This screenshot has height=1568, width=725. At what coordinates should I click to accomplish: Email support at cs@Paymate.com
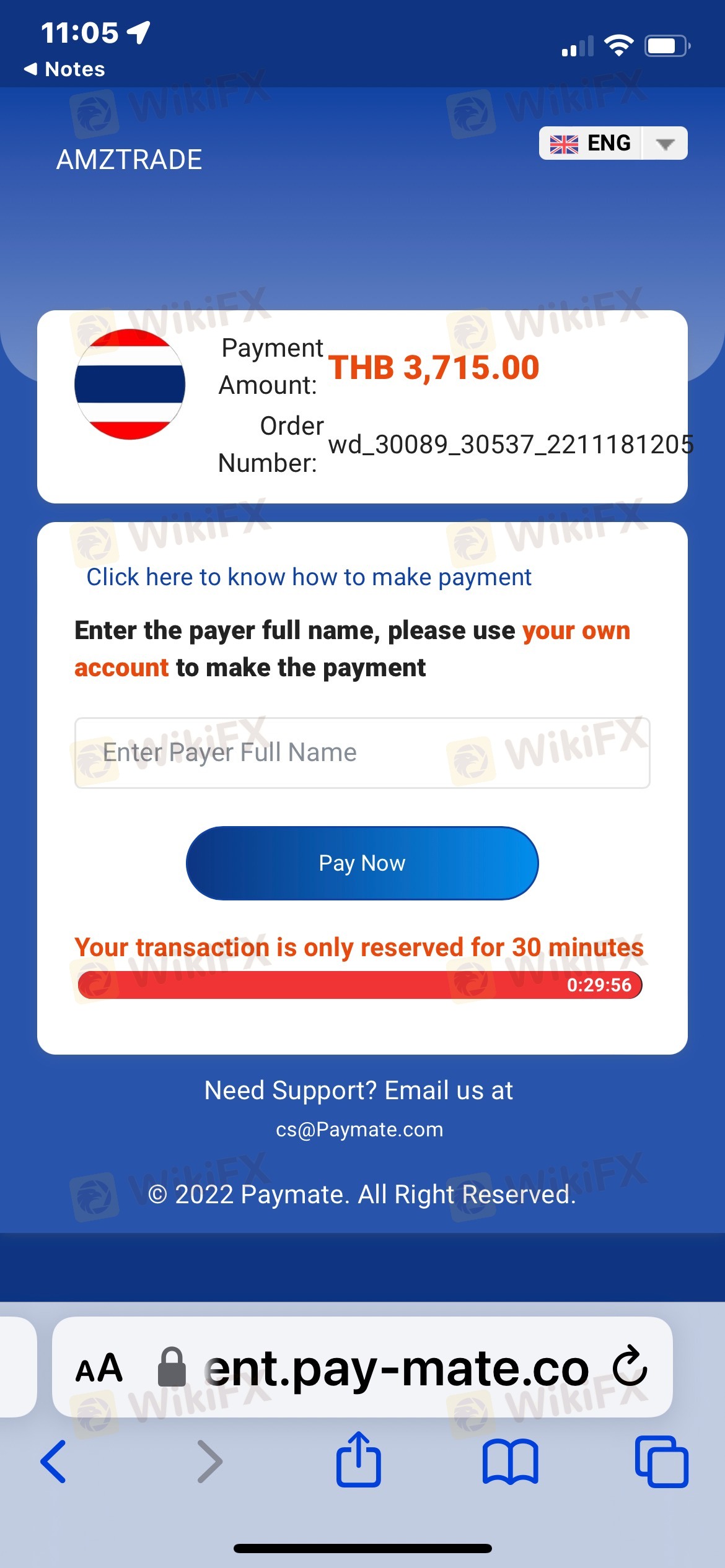click(359, 1130)
